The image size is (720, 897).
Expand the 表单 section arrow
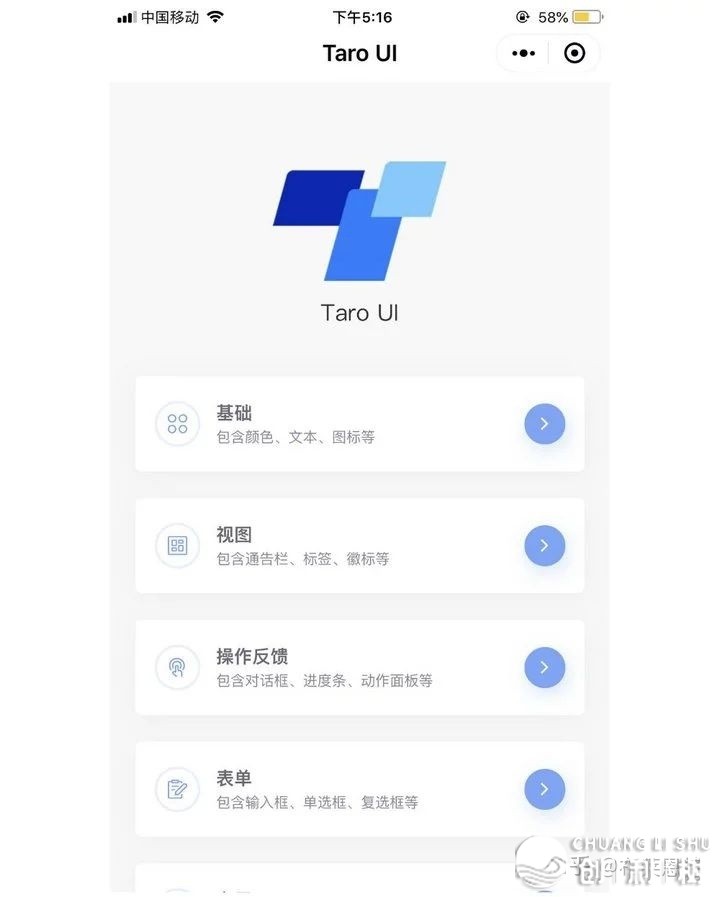(544, 789)
